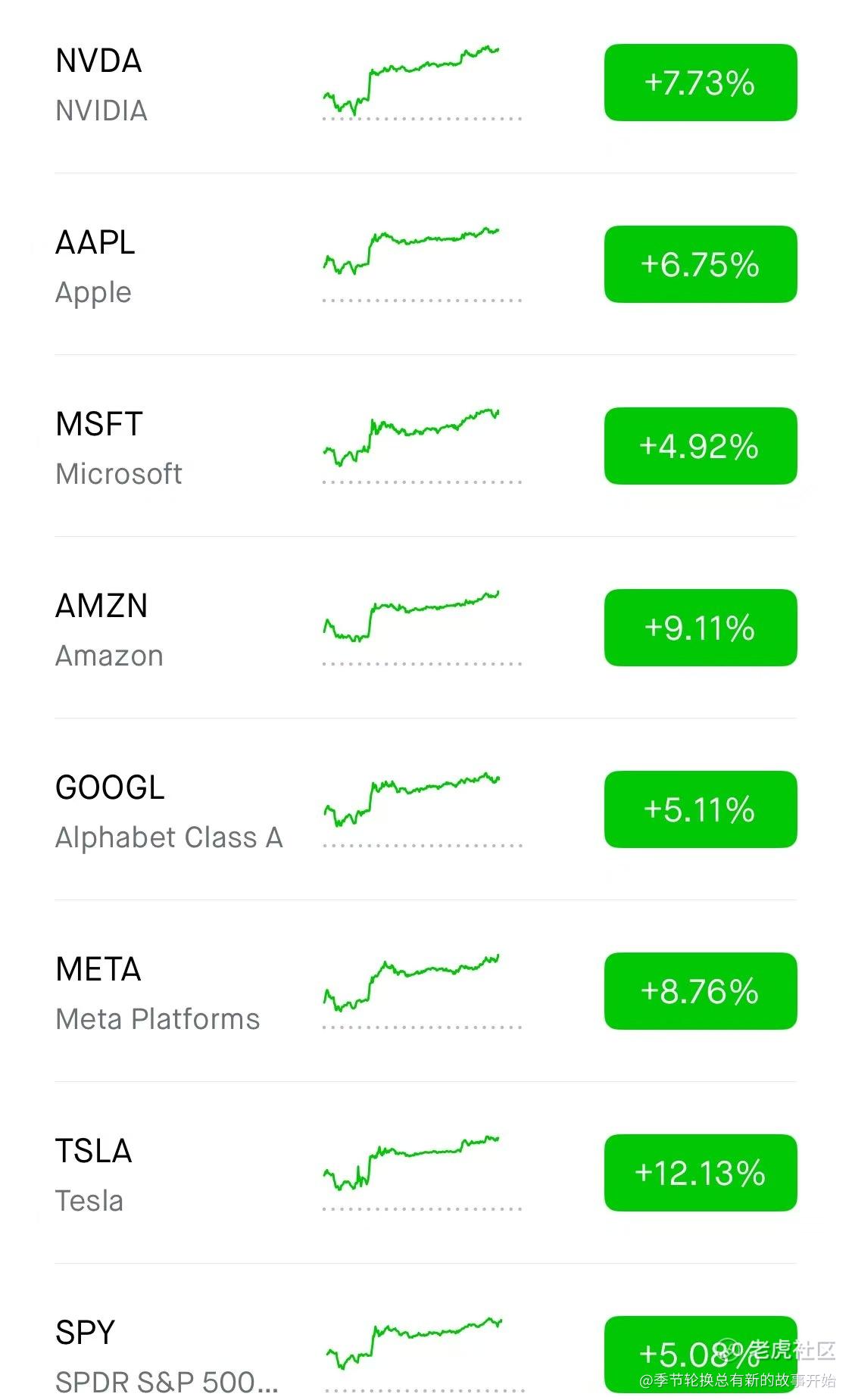This screenshot has height=1400, width=852.
Task: View the TSLA Tesla stock row
Action: tap(426, 1173)
